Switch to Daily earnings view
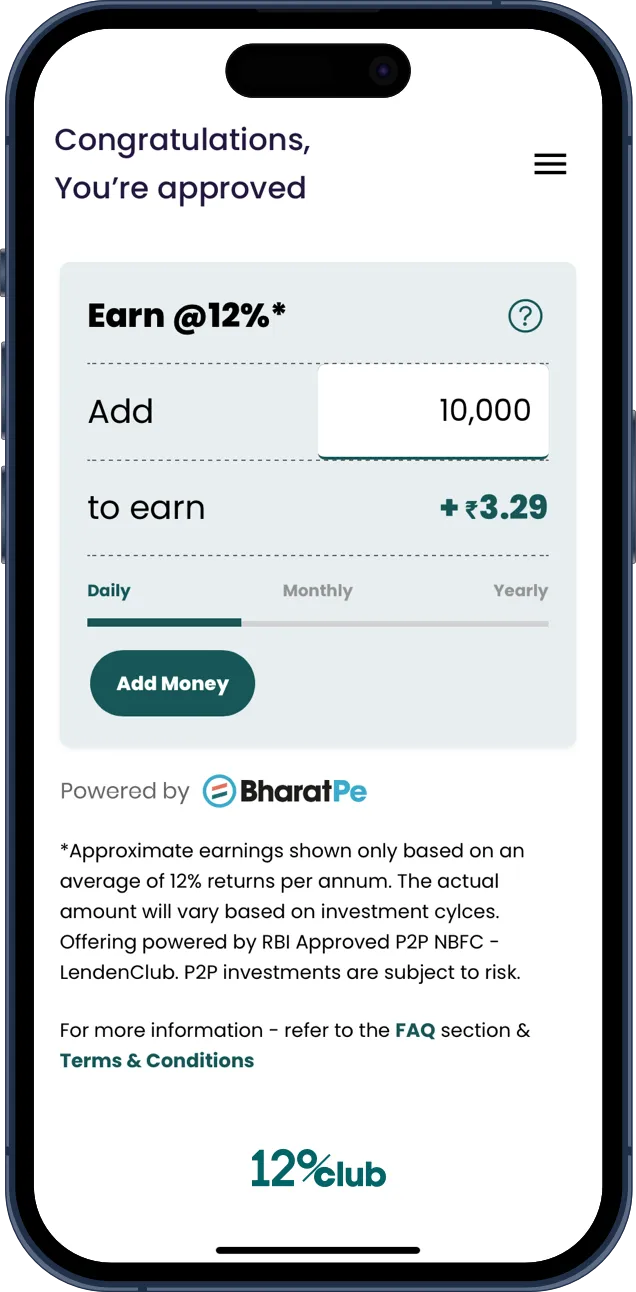The height and width of the screenshot is (1292, 636). tap(109, 591)
